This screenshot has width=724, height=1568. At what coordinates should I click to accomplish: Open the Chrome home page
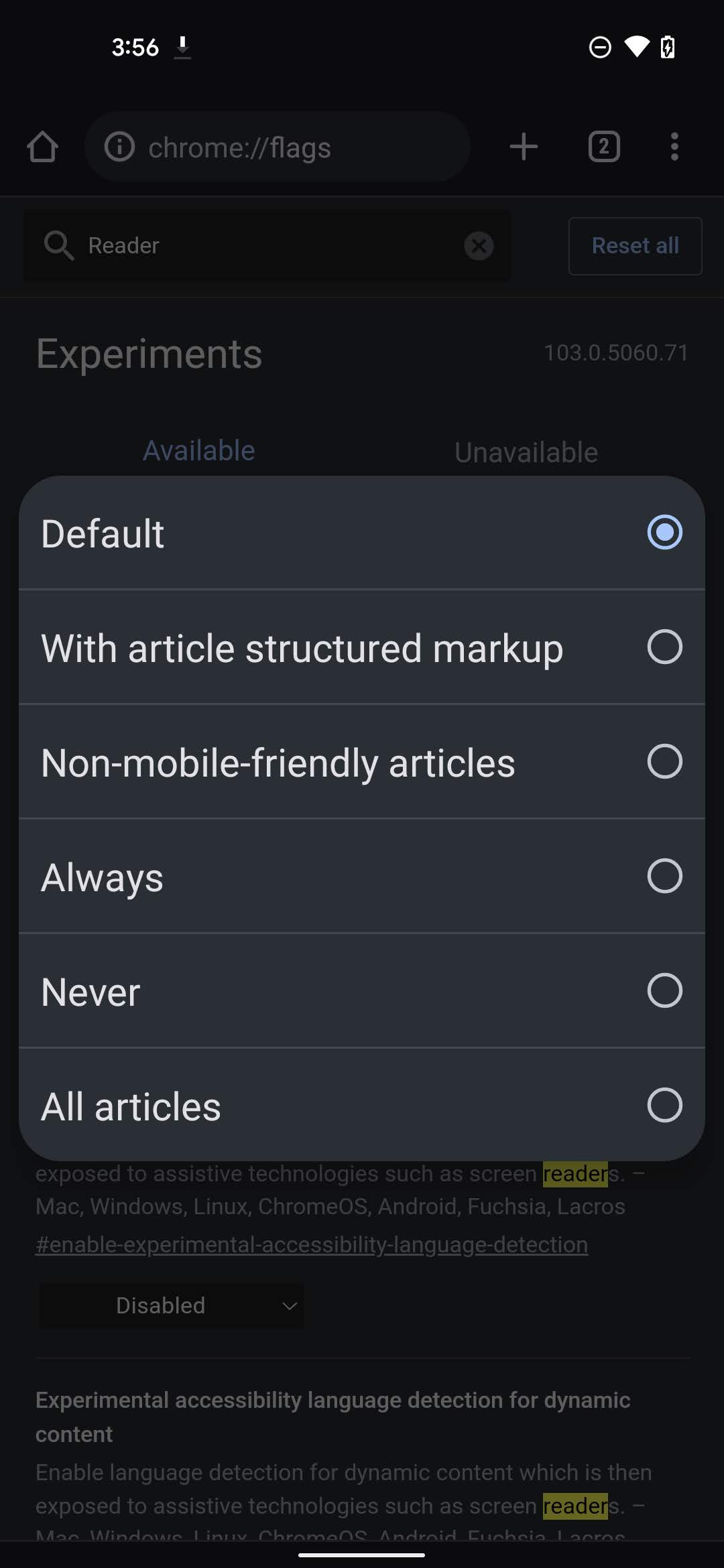[42, 147]
